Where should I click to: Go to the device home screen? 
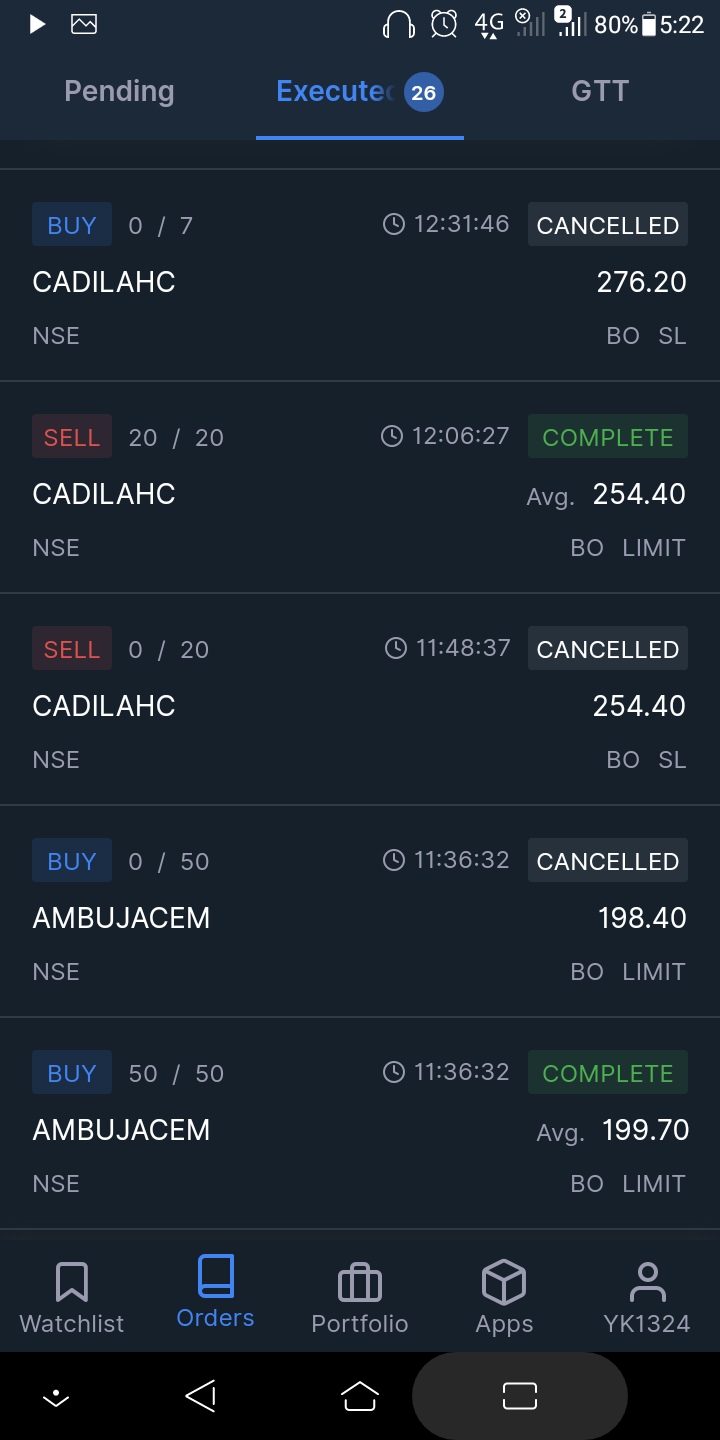pyautogui.click(x=360, y=1396)
